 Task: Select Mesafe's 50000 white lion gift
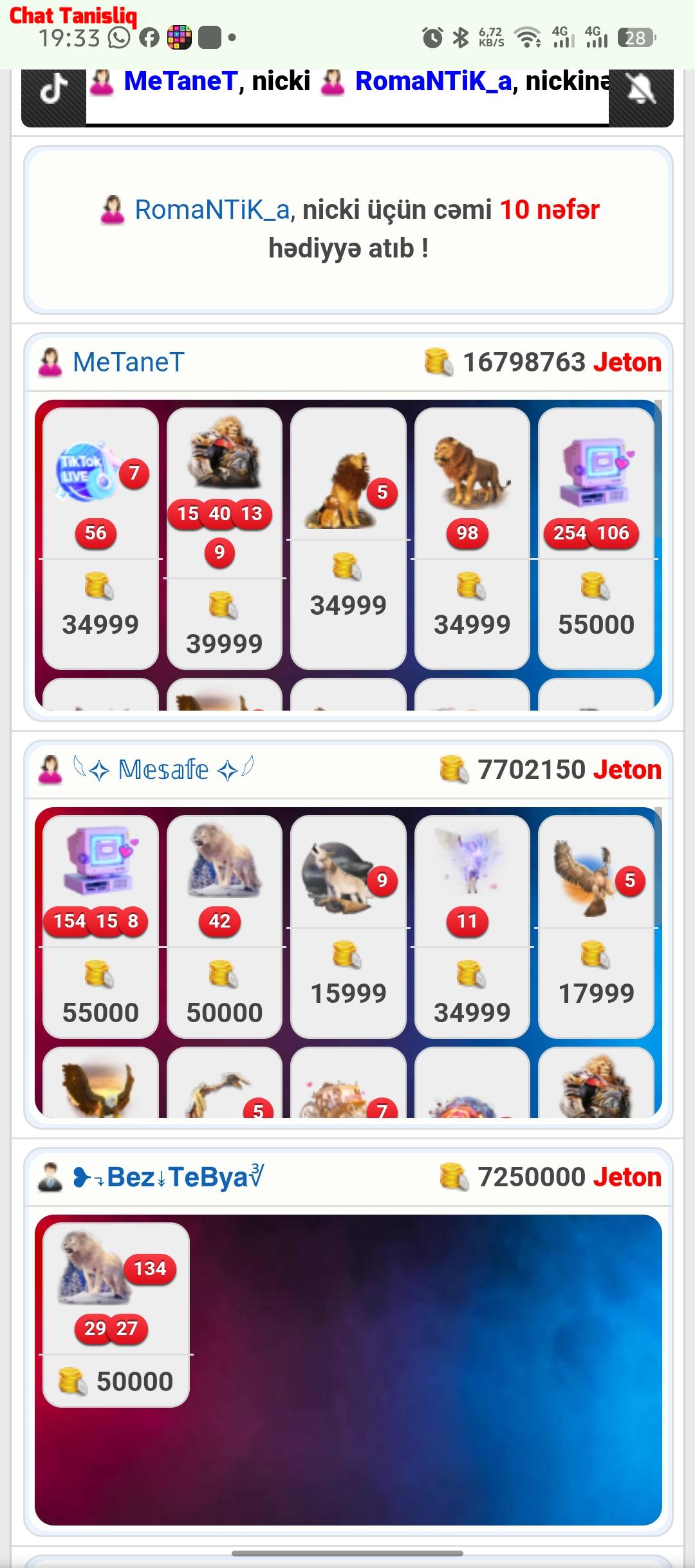tap(224, 927)
